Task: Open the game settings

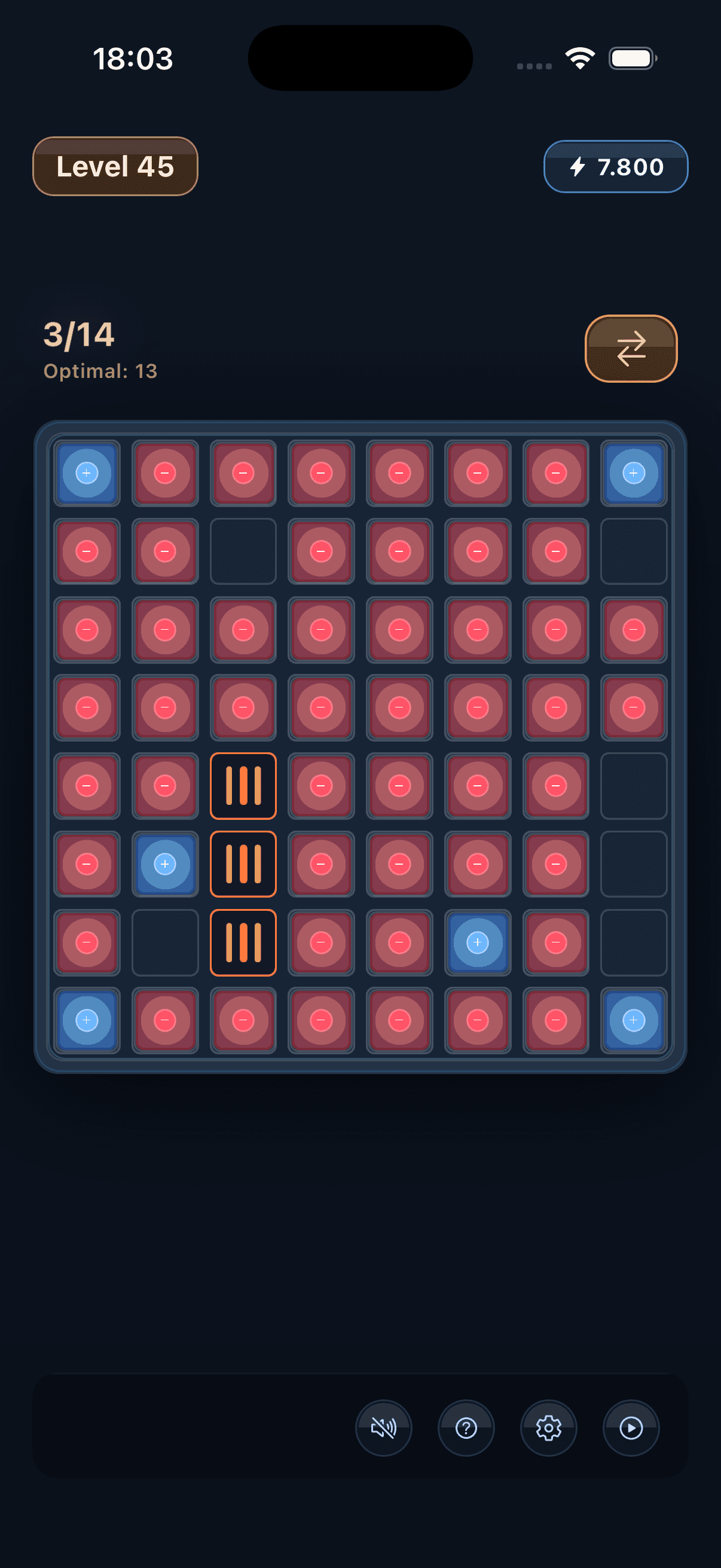Action: 549,1429
